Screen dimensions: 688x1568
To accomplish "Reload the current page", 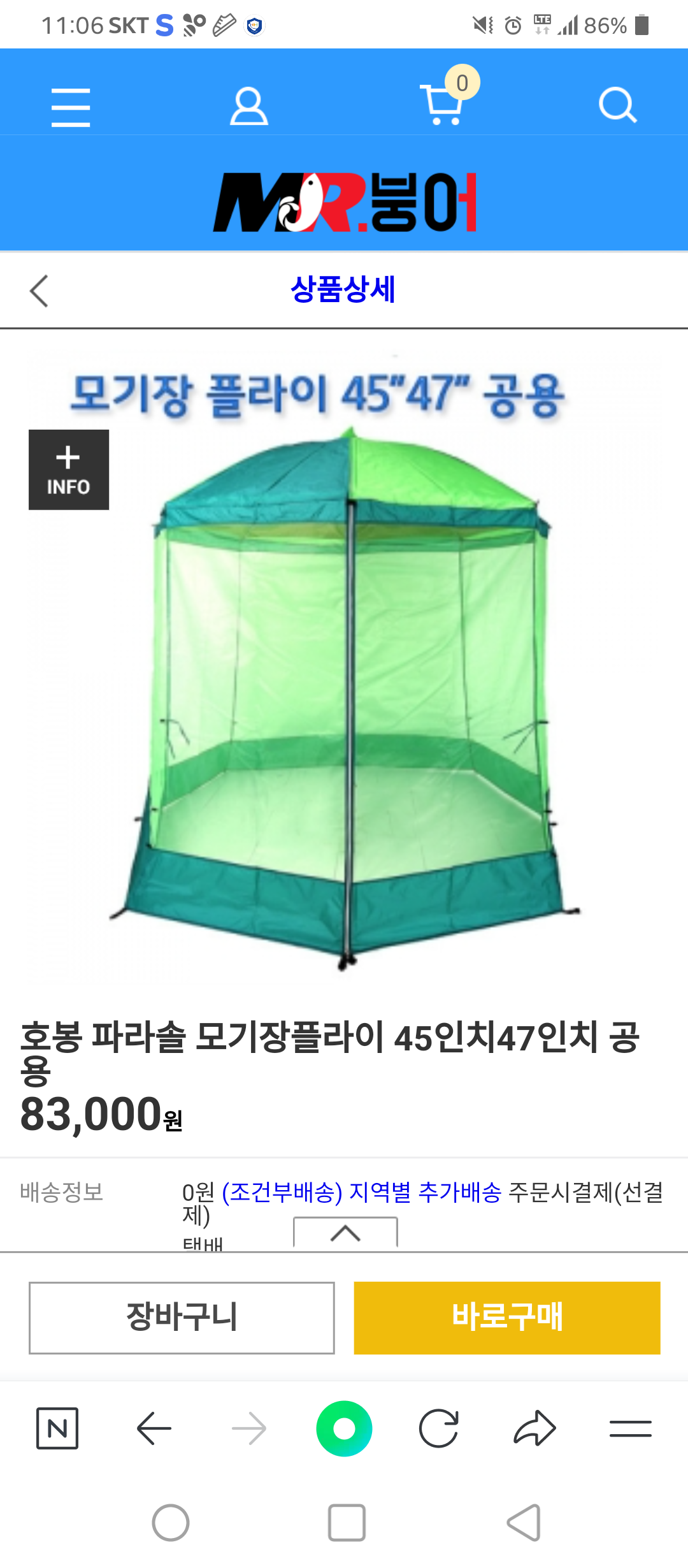I will [439, 1428].
